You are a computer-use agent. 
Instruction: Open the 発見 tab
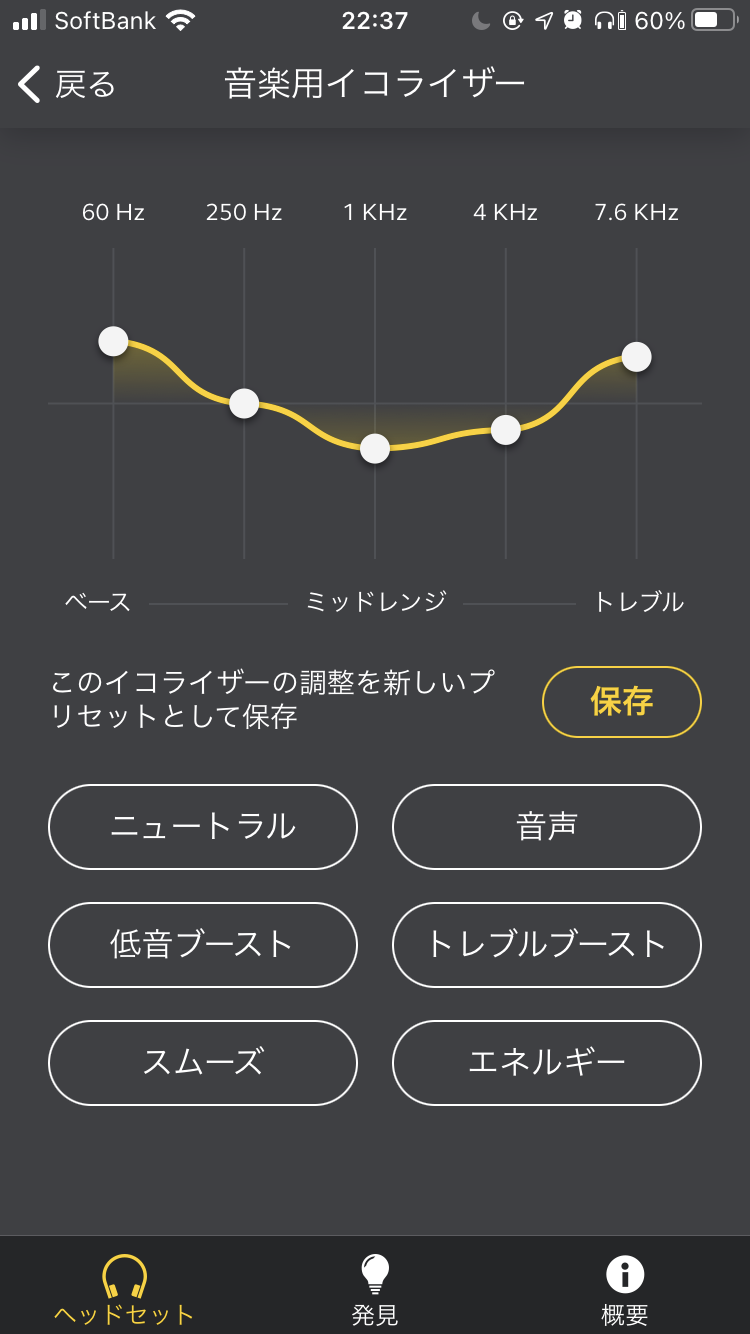375,1290
